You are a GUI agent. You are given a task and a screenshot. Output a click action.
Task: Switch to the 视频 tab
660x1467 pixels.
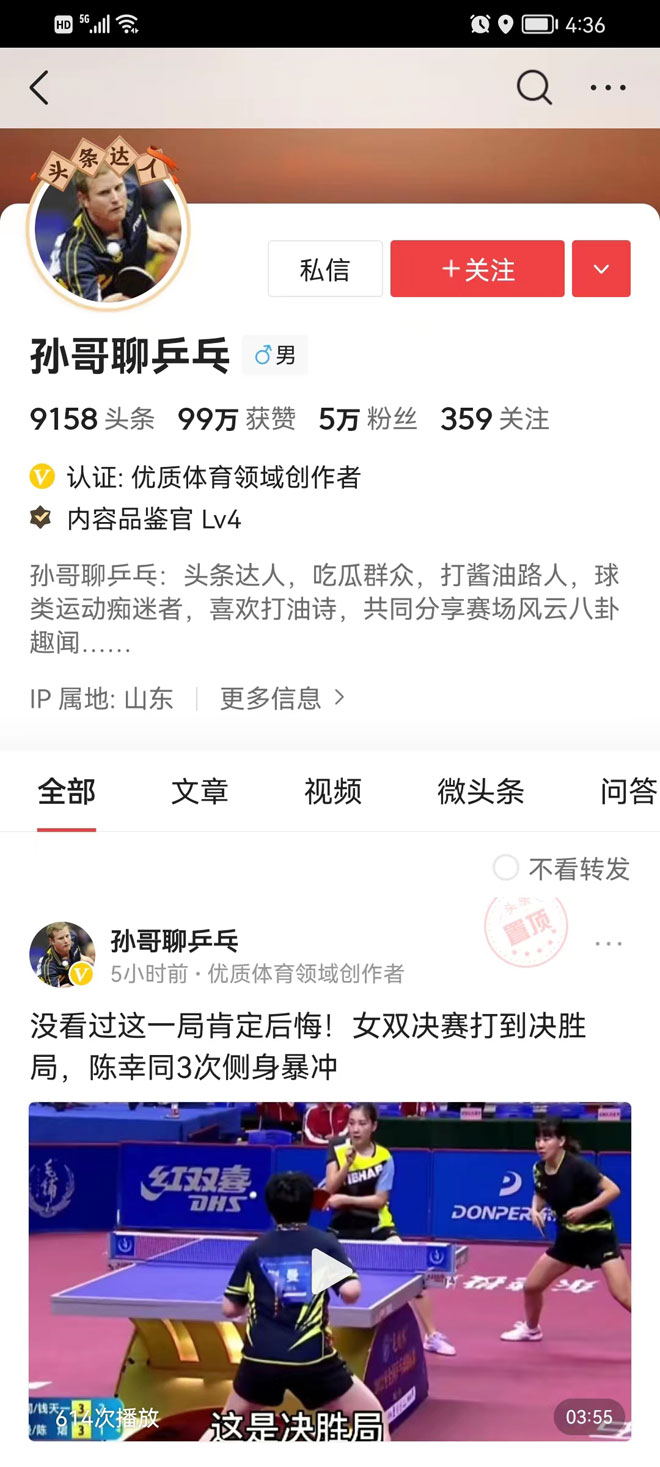[x=333, y=792]
